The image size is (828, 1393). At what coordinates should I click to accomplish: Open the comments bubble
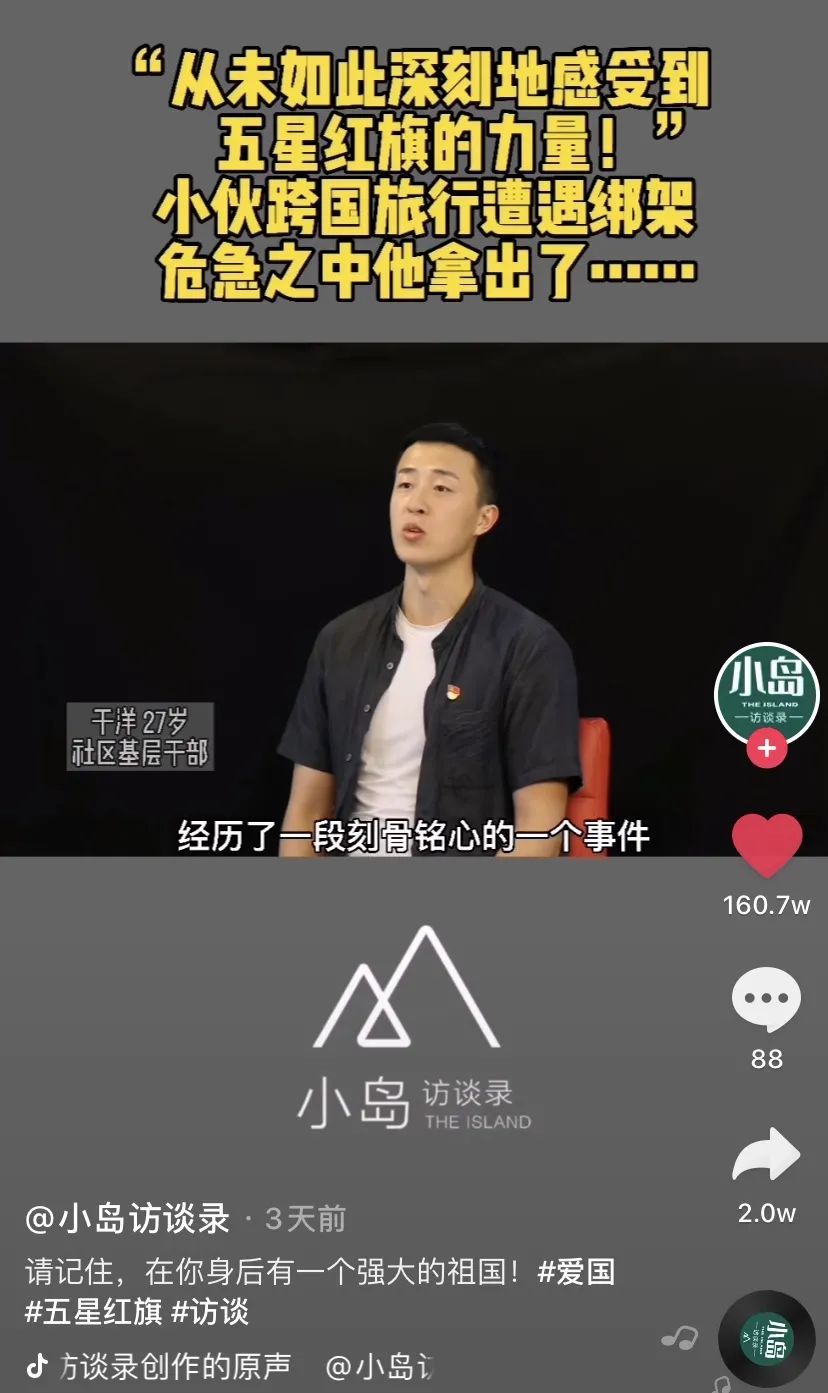point(767,1000)
